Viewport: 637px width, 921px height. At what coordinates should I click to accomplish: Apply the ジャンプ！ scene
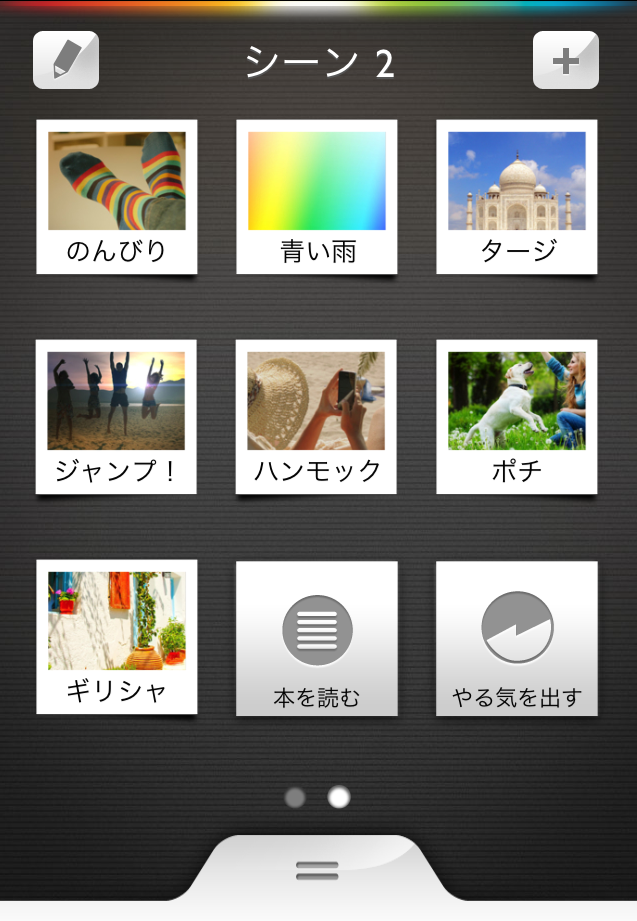[x=116, y=416]
